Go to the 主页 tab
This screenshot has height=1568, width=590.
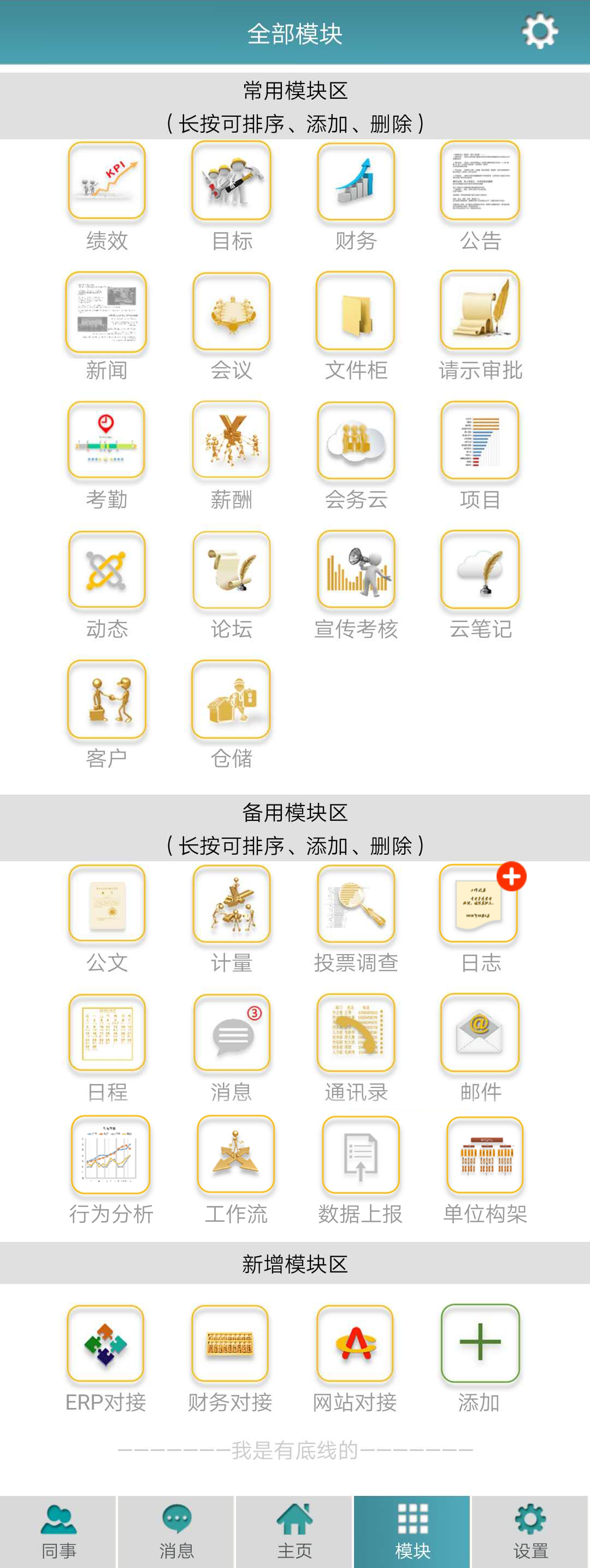point(294,1531)
